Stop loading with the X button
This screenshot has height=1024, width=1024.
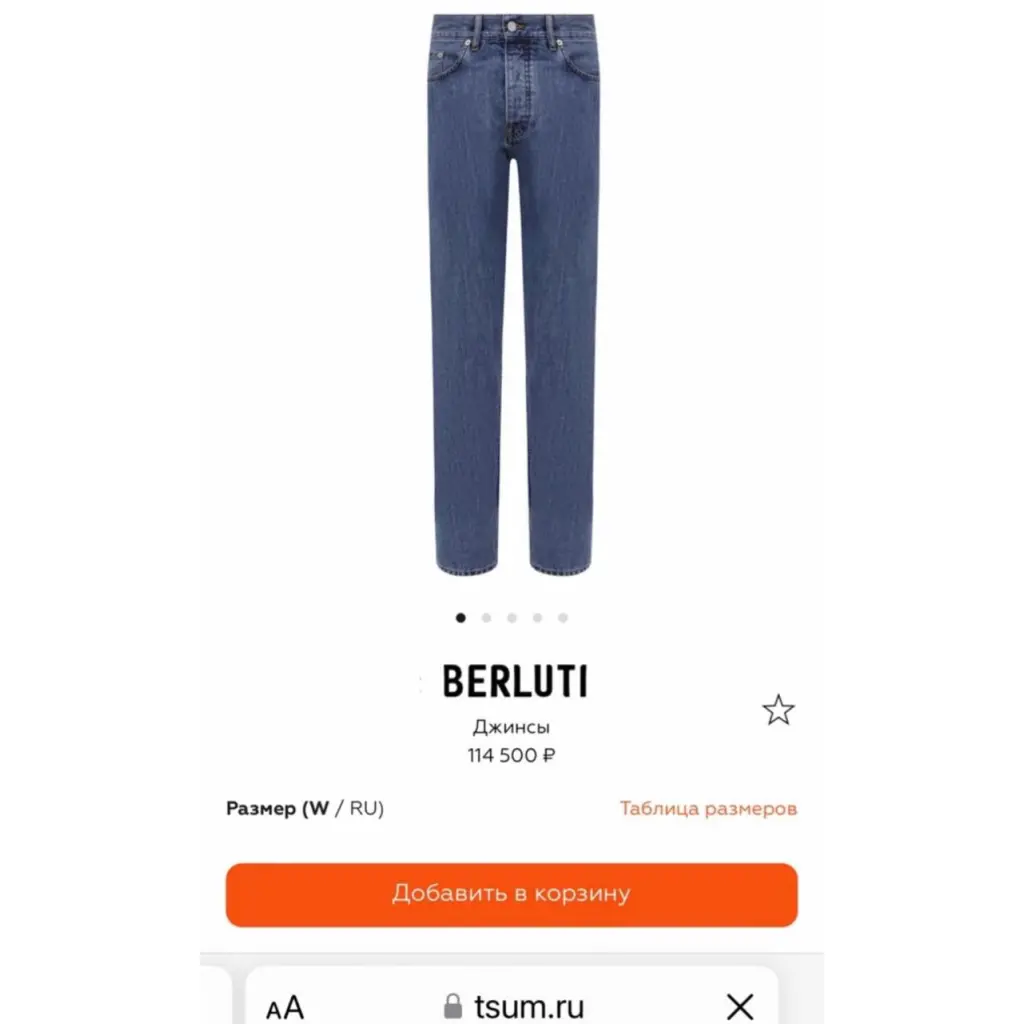pyautogui.click(x=739, y=1005)
